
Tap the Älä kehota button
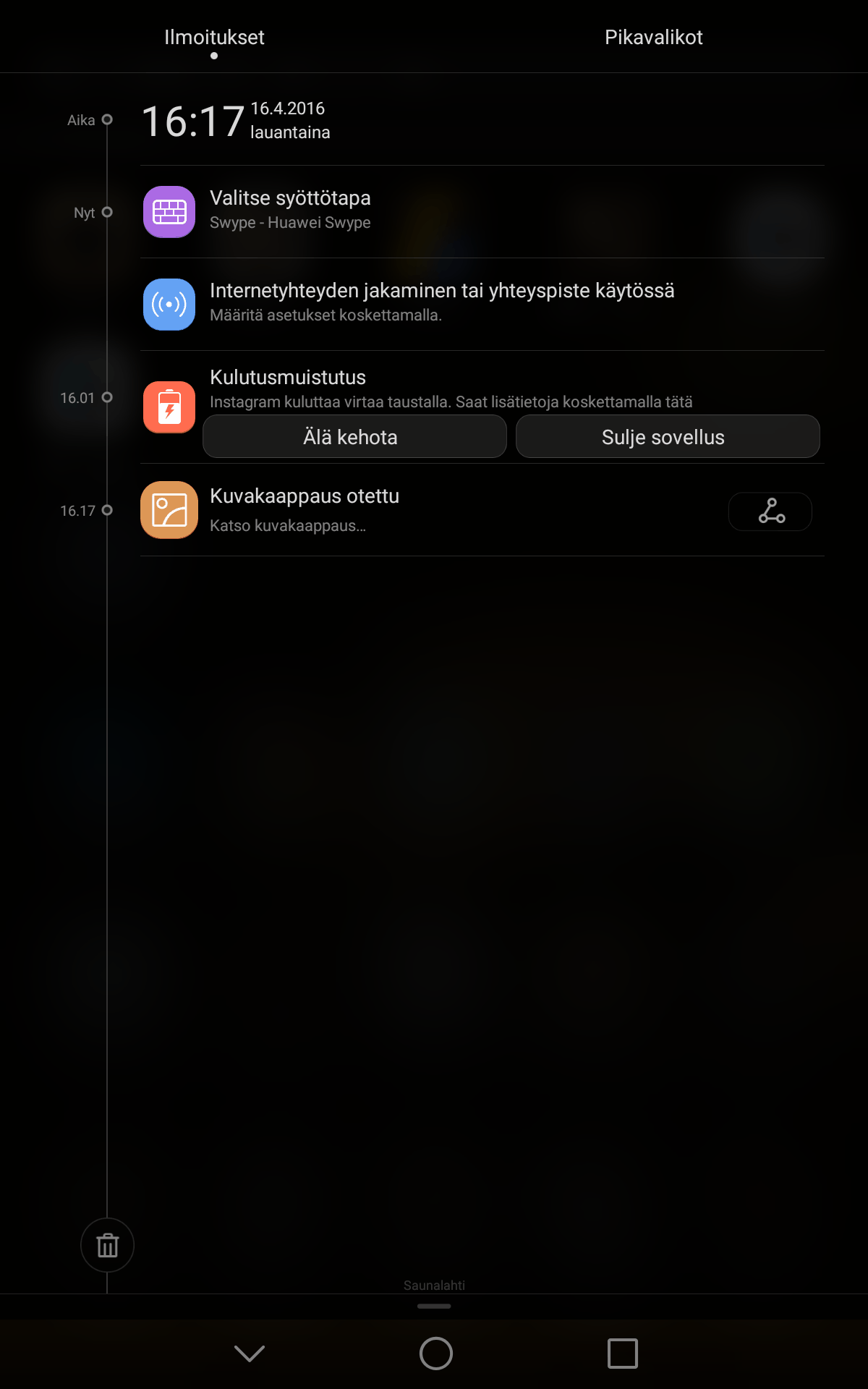click(354, 436)
